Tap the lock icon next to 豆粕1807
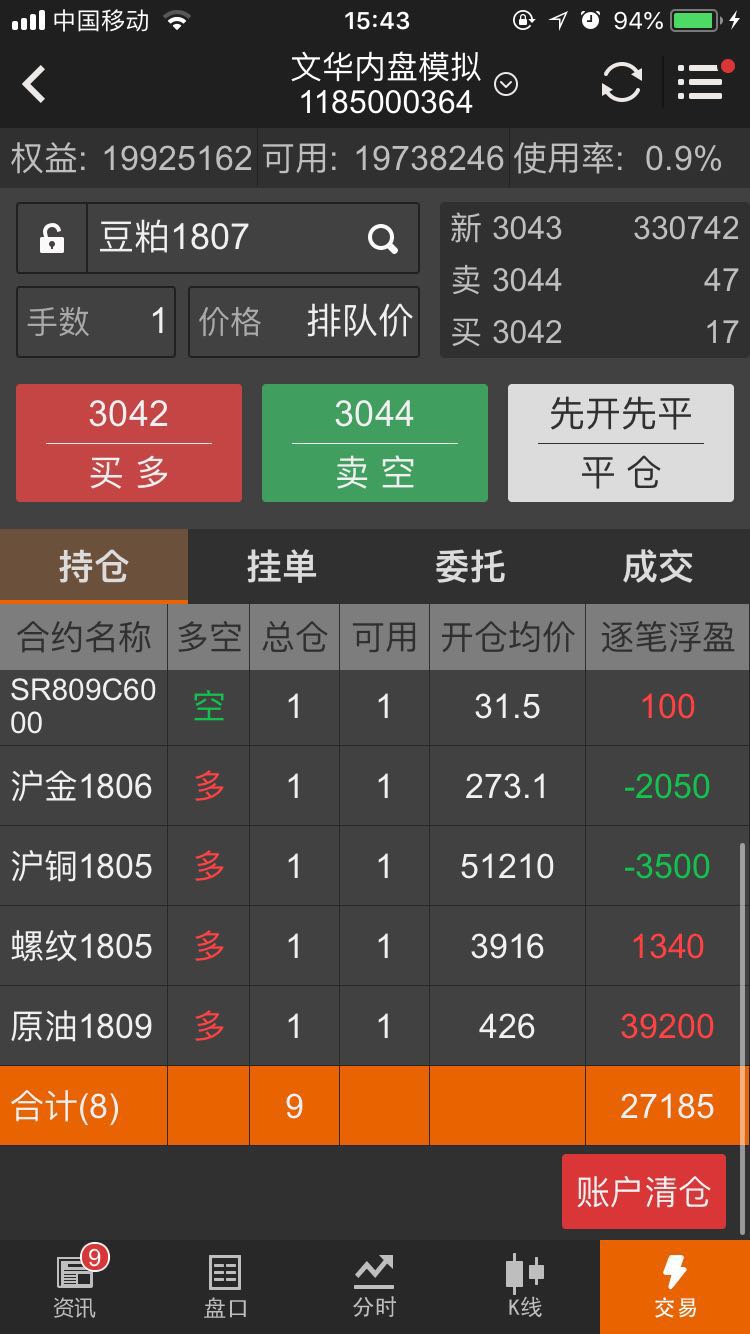This screenshot has width=750, height=1334. pyautogui.click(x=52, y=238)
